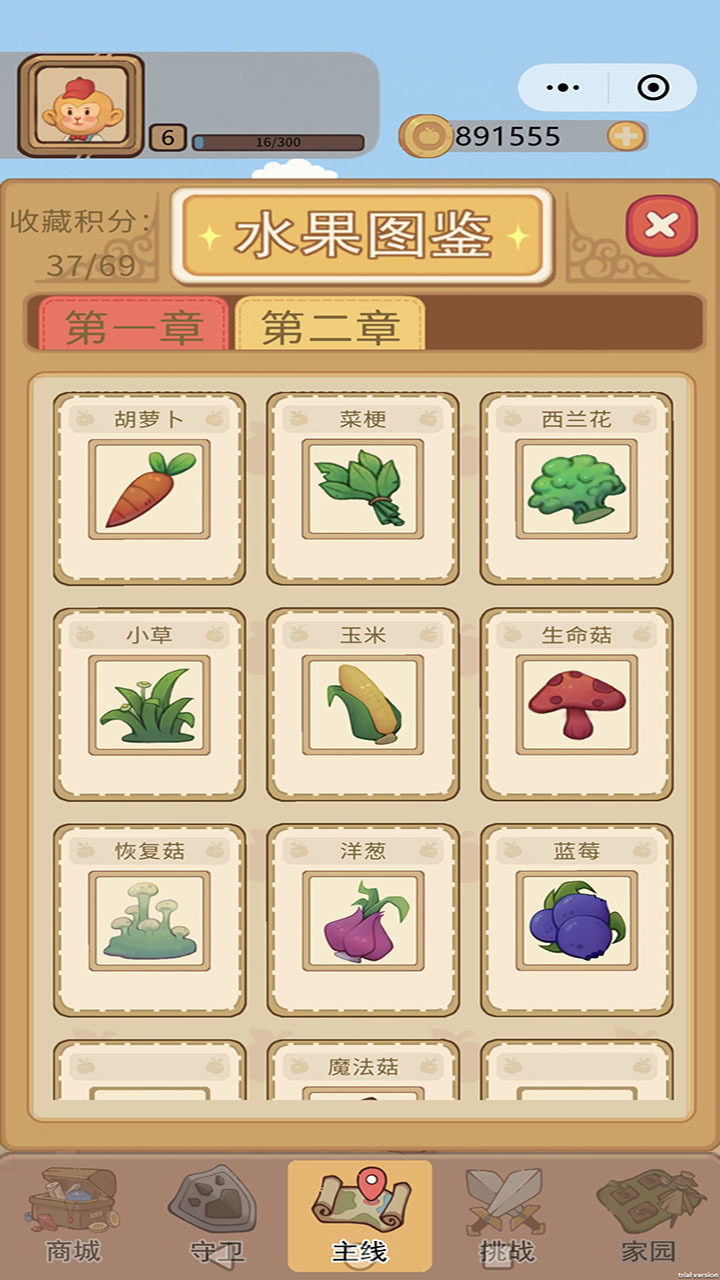Open the 玉米 card
The height and width of the screenshot is (1280, 720).
tap(362, 705)
